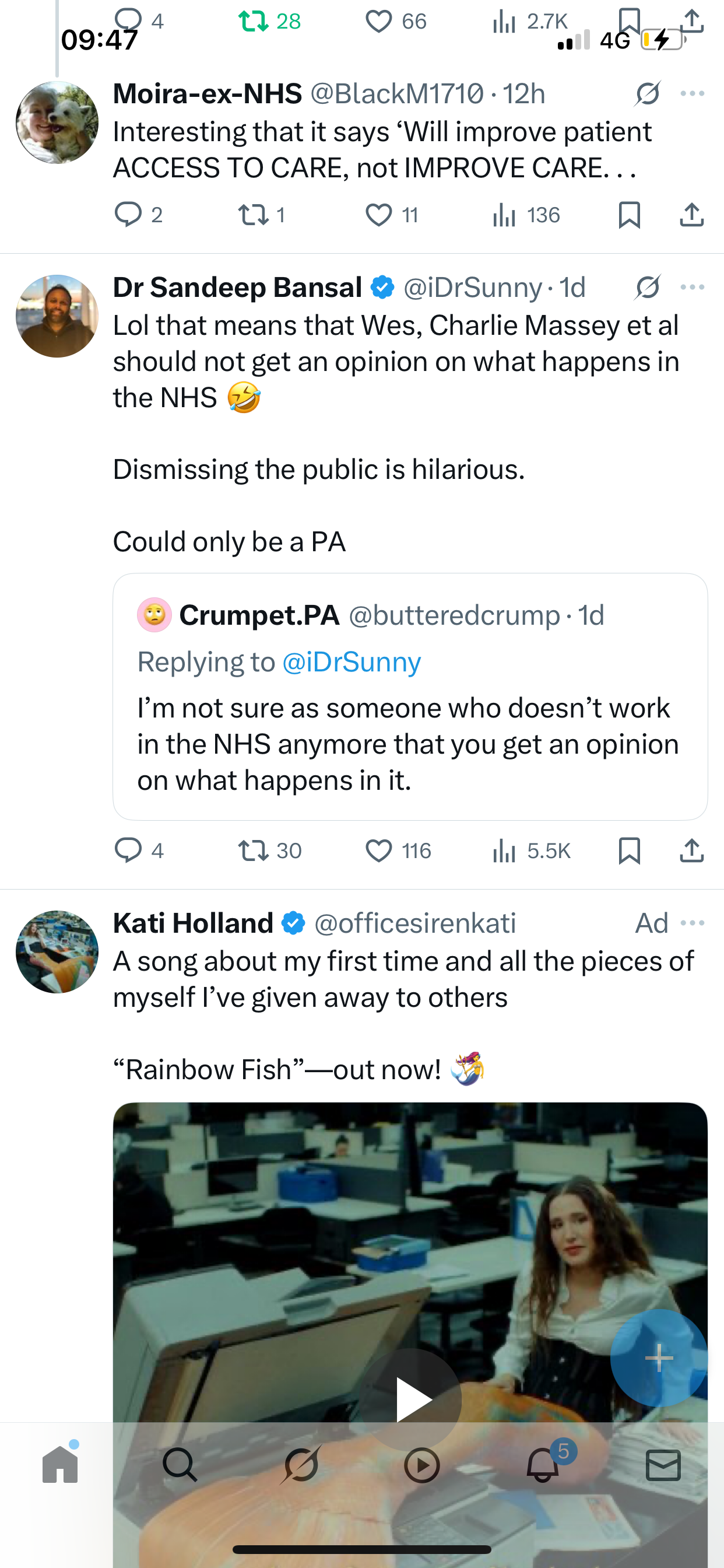Open the notifications bell

pos(543,1464)
